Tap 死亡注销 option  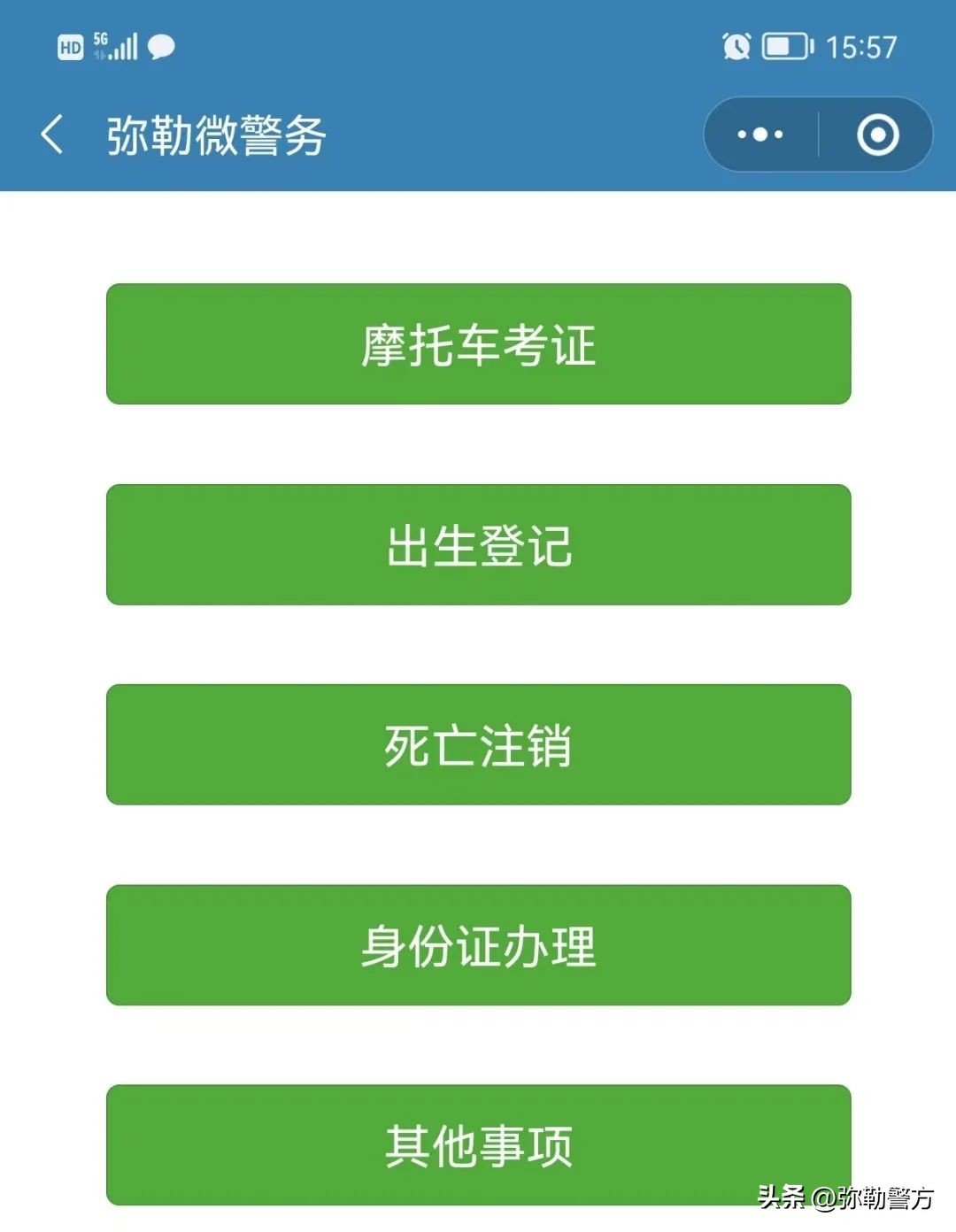478,744
